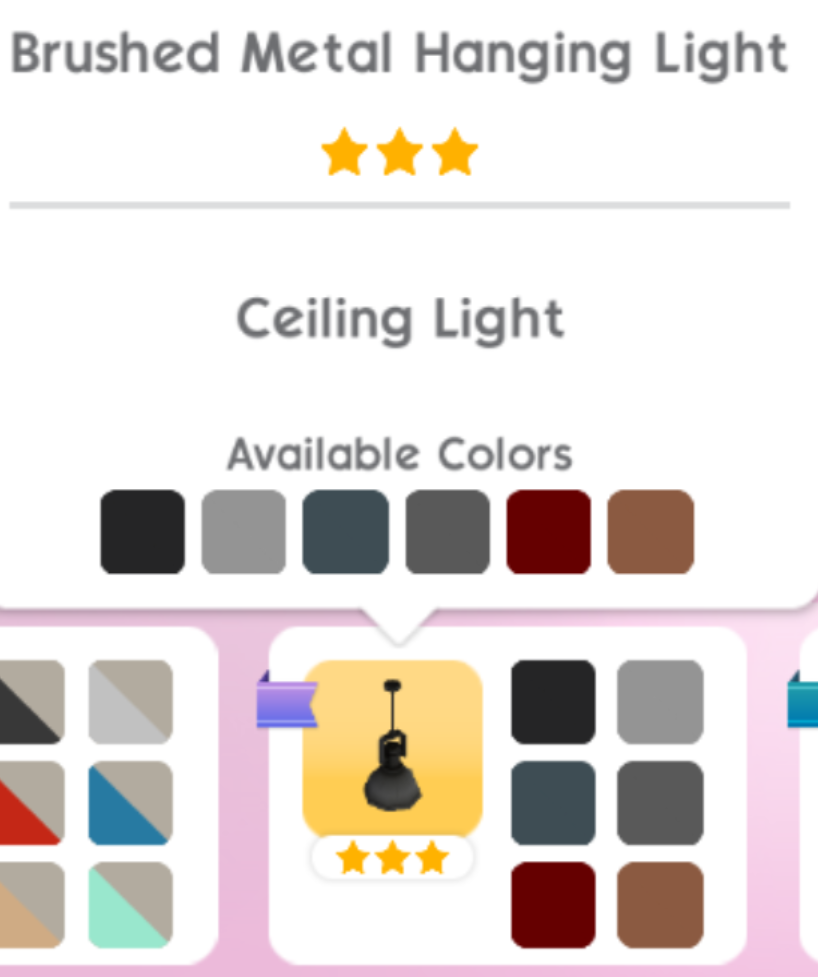Select the two-tone blue and beige swatch
The image size is (818, 977).
[130, 803]
